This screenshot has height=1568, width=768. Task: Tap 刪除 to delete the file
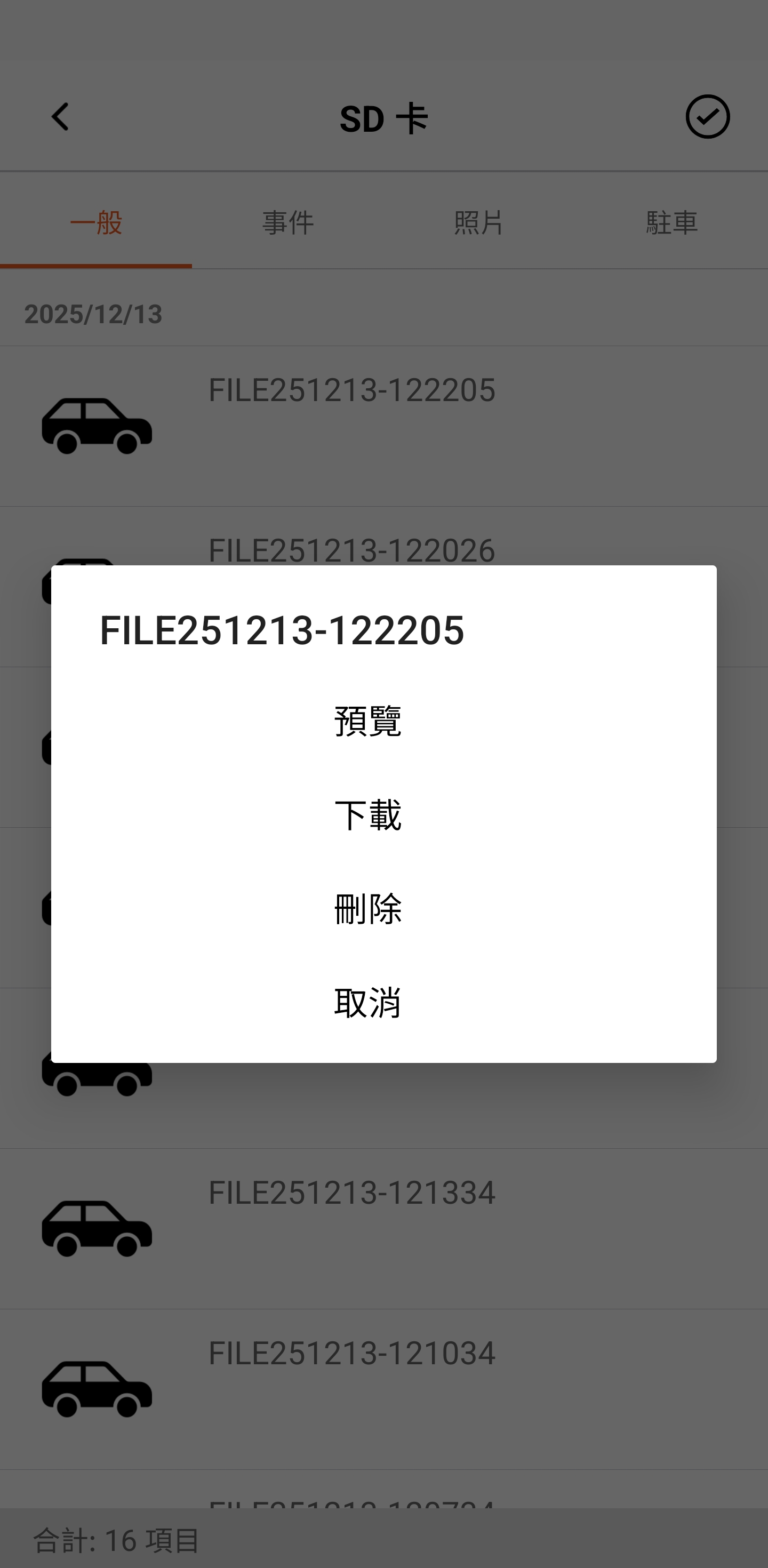coord(367,908)
